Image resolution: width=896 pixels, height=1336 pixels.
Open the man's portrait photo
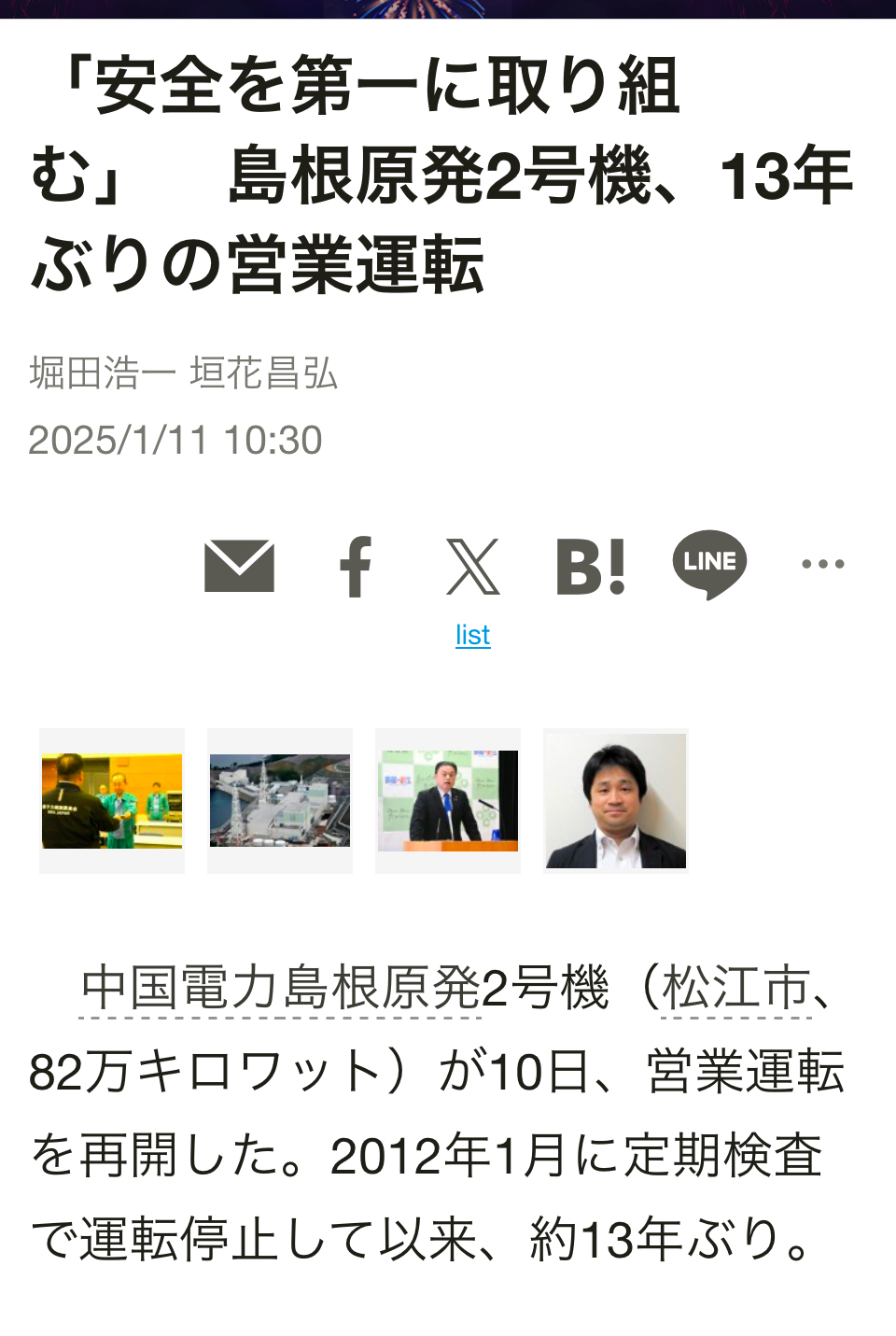(616, 801)
